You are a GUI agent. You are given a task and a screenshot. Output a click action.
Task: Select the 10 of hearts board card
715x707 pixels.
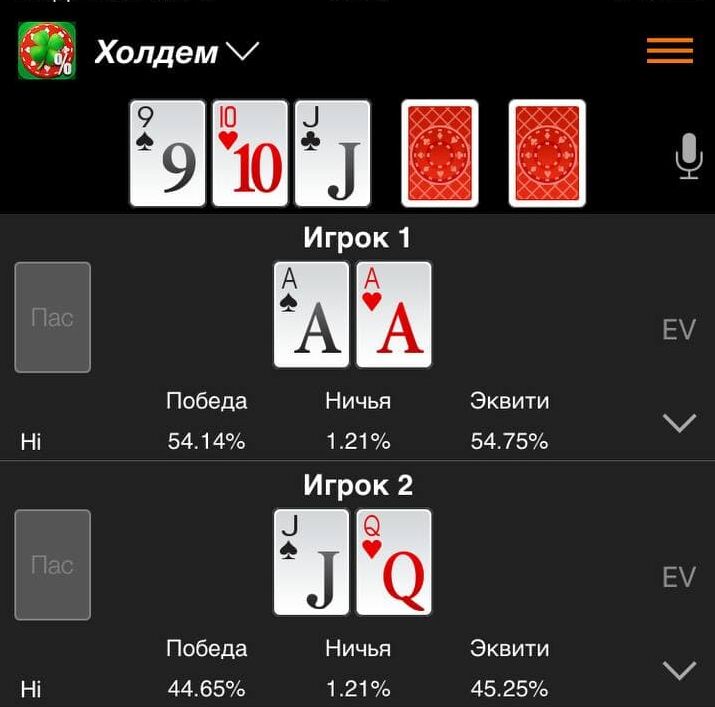point(249,153)
